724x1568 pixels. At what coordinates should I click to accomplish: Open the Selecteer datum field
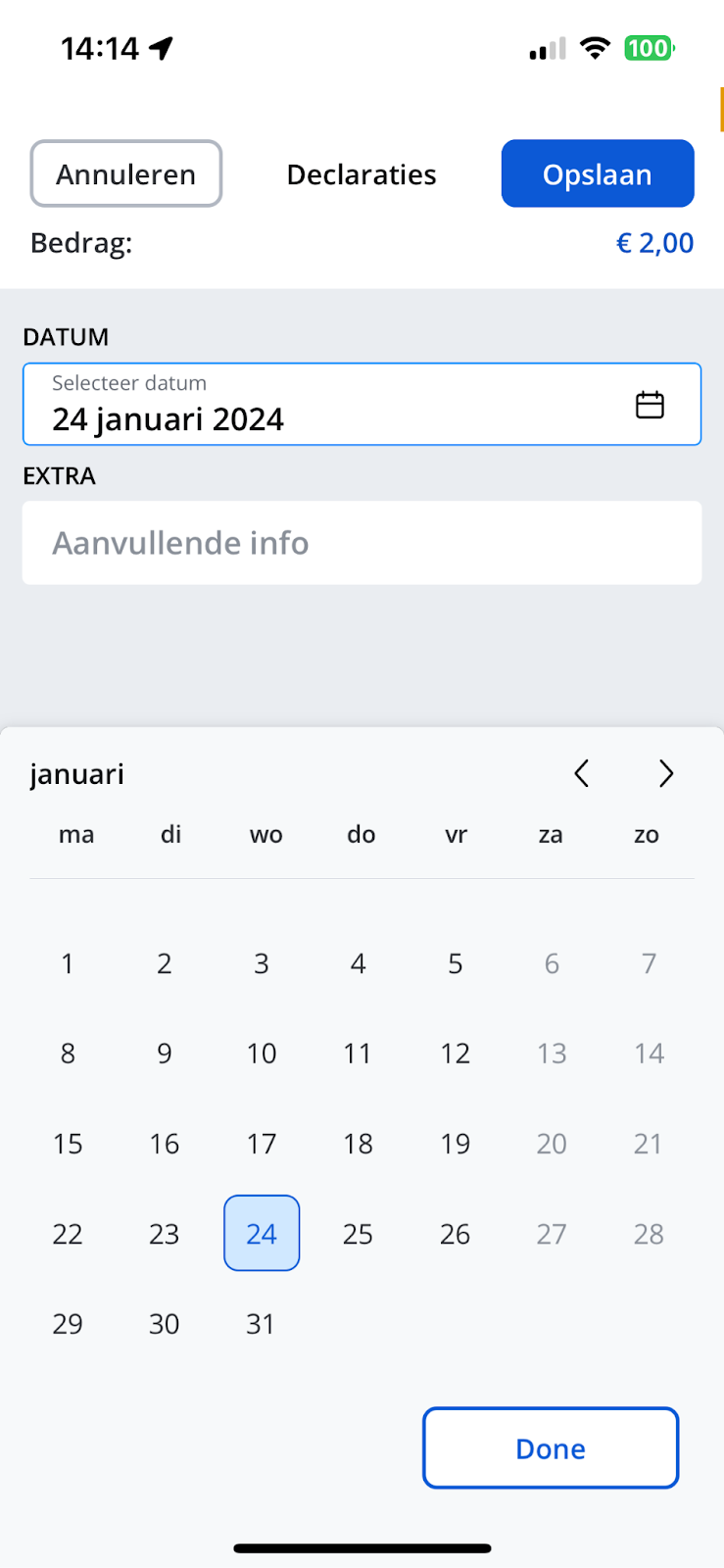point(362,404)
